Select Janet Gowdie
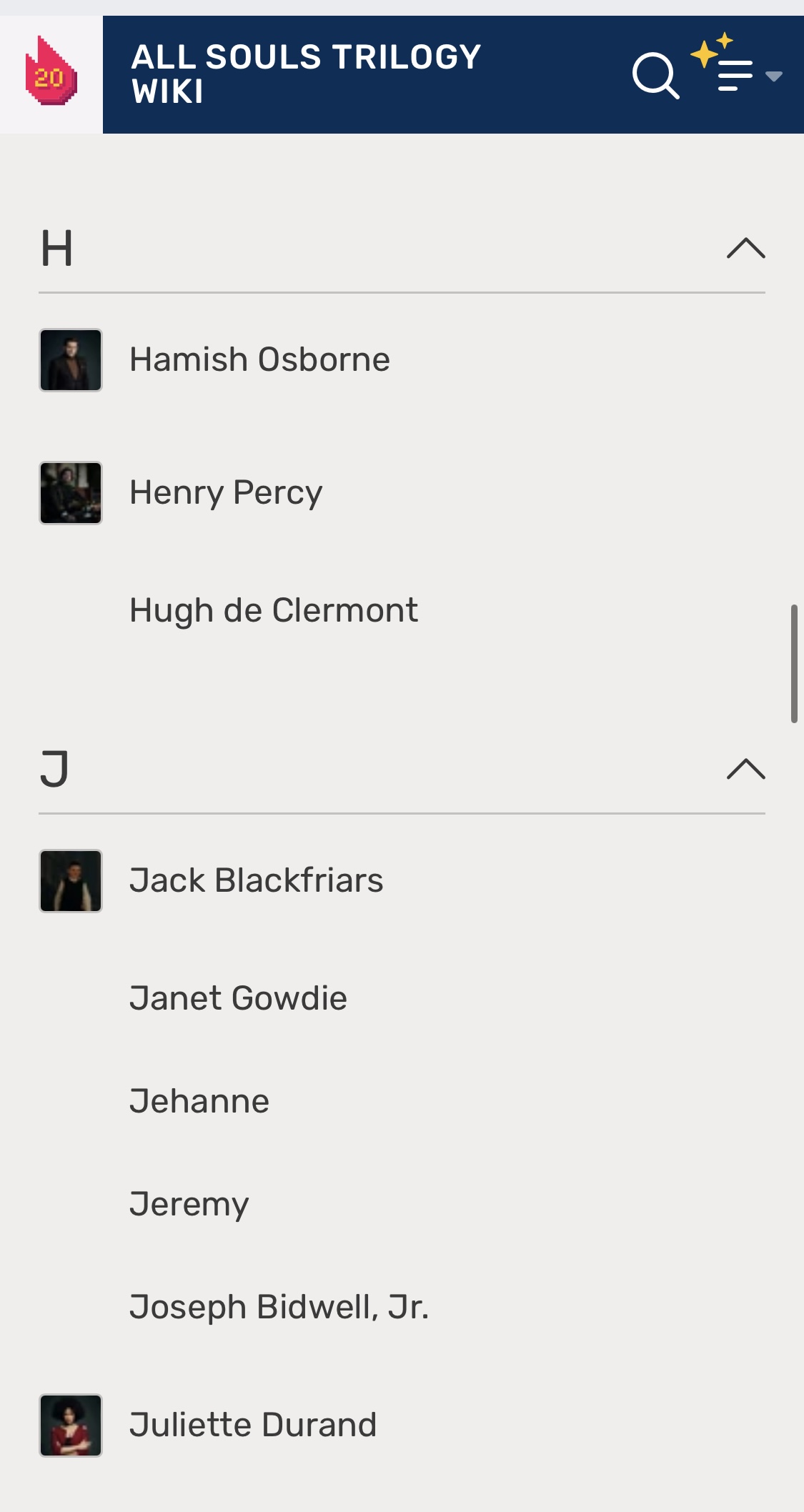 pyautogui.click(x=238, y=998)
